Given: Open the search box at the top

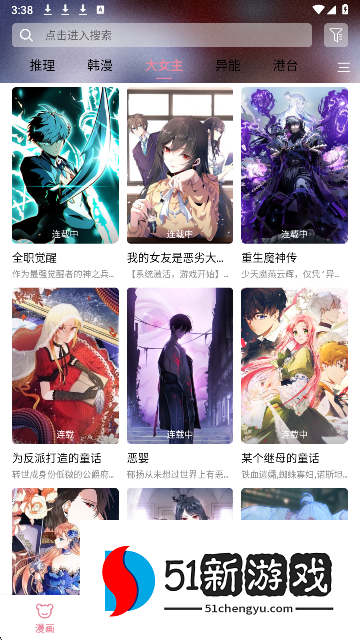Looking at the screenshot, I should tap(162, 35).
